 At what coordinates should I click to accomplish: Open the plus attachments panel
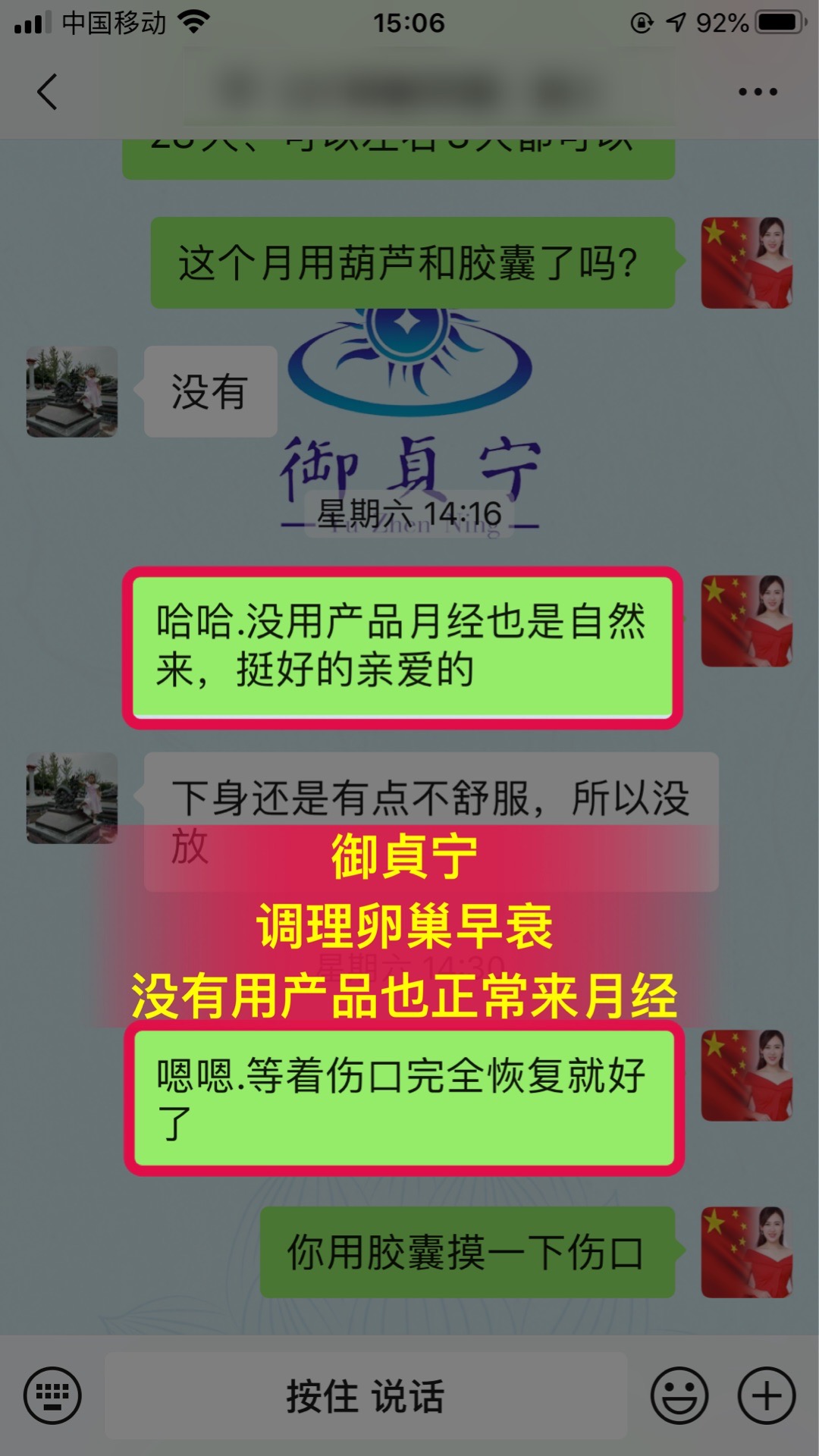coord(767,1395)
